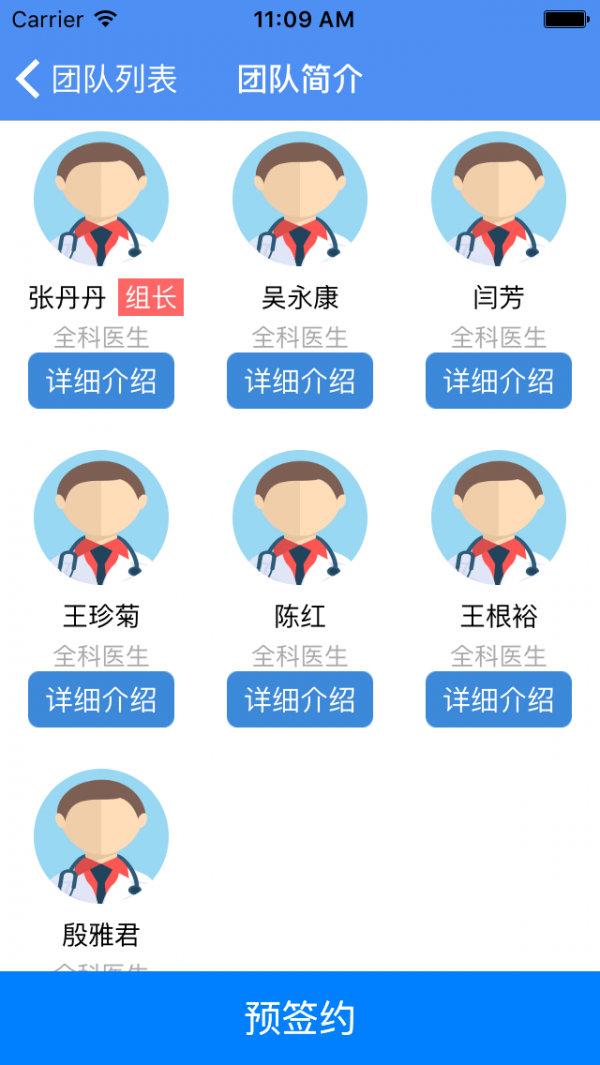View 详细介绍 for 吴永康
Screen dimensions: 600x1065
300,381
